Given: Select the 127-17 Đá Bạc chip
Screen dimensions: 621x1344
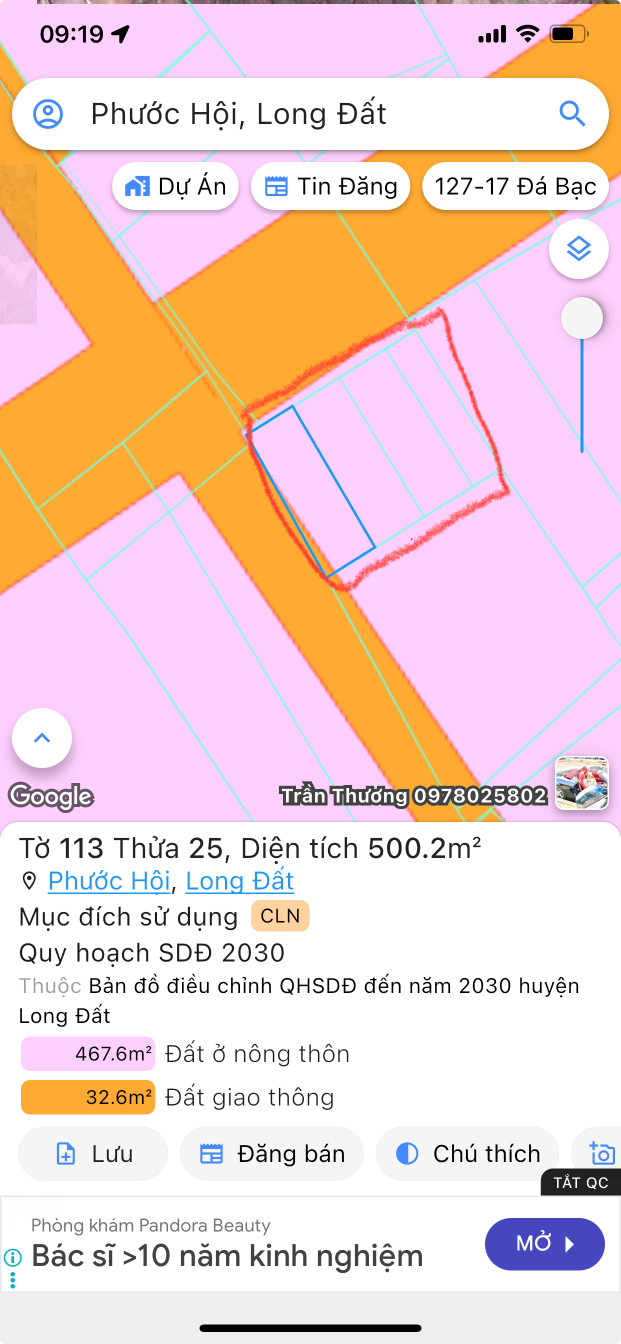Looking at the screenshot, I should click(515, 186).
